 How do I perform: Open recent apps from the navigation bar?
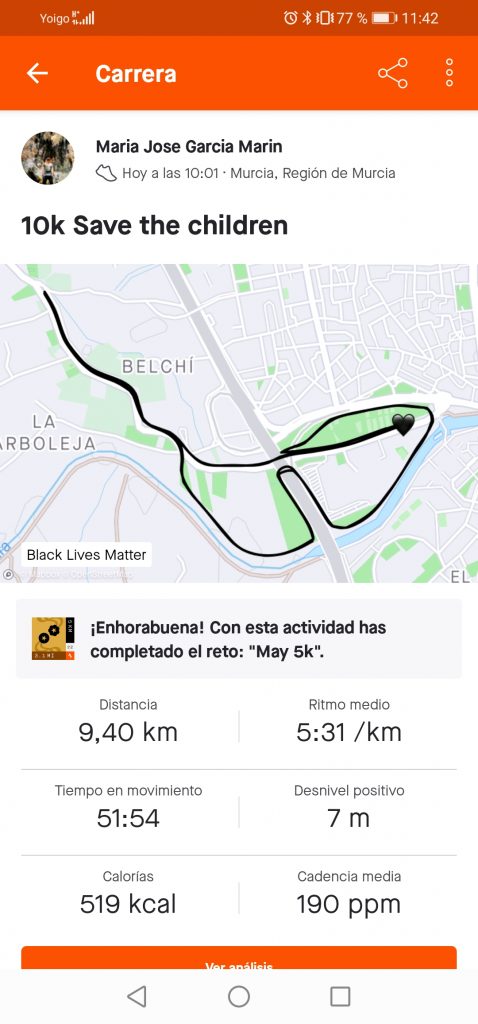point(340,997)
